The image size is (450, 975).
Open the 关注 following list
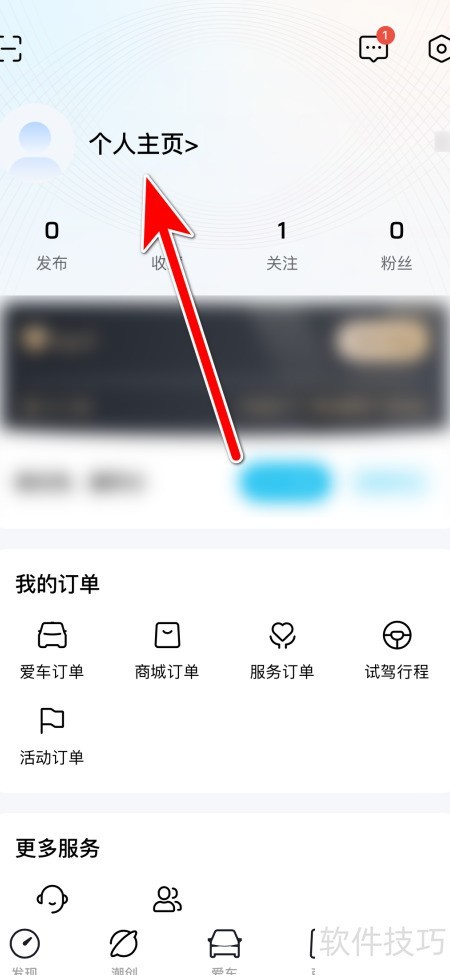point(282,246)
